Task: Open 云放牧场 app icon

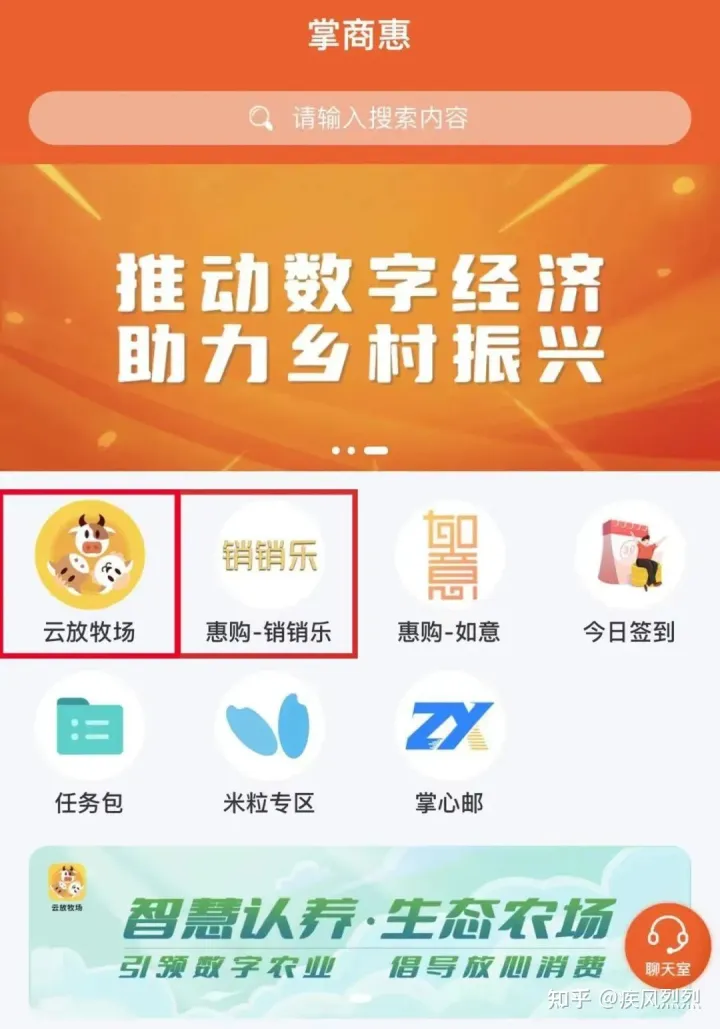Action: (x=90, y=556)
